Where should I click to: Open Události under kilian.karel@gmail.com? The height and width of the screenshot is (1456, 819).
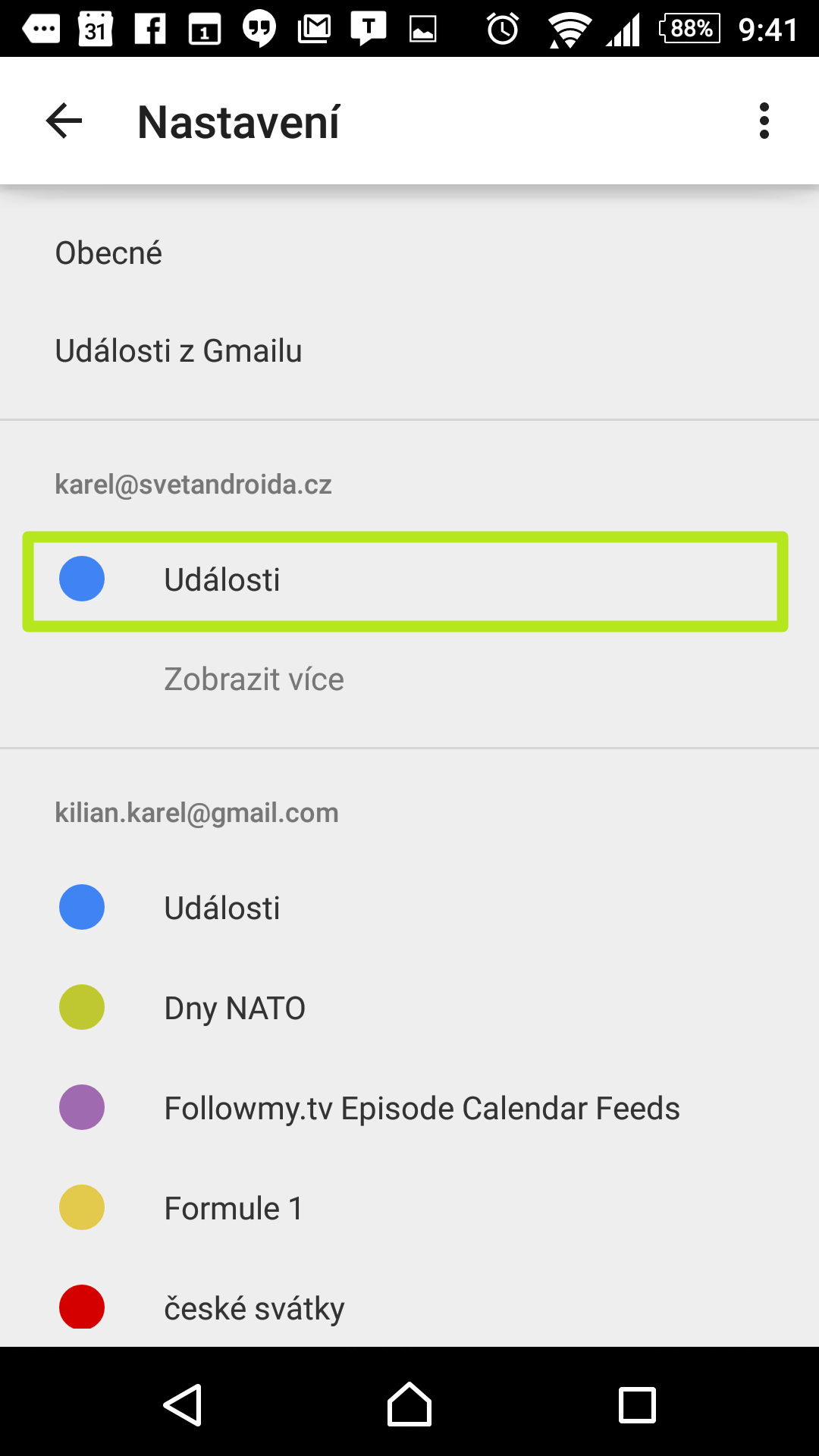click(409, 908)
